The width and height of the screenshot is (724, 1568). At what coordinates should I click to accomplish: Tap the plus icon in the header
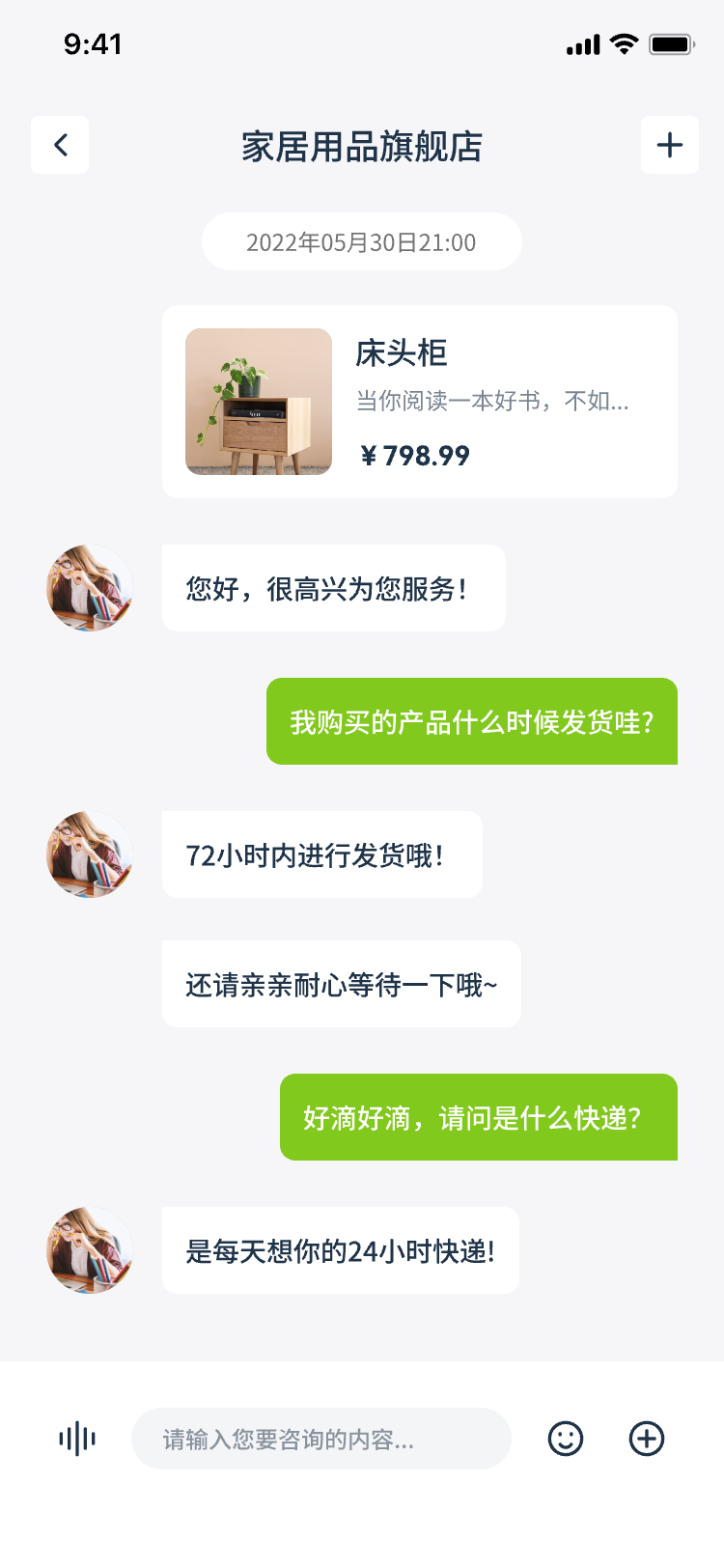click(669, 145)
